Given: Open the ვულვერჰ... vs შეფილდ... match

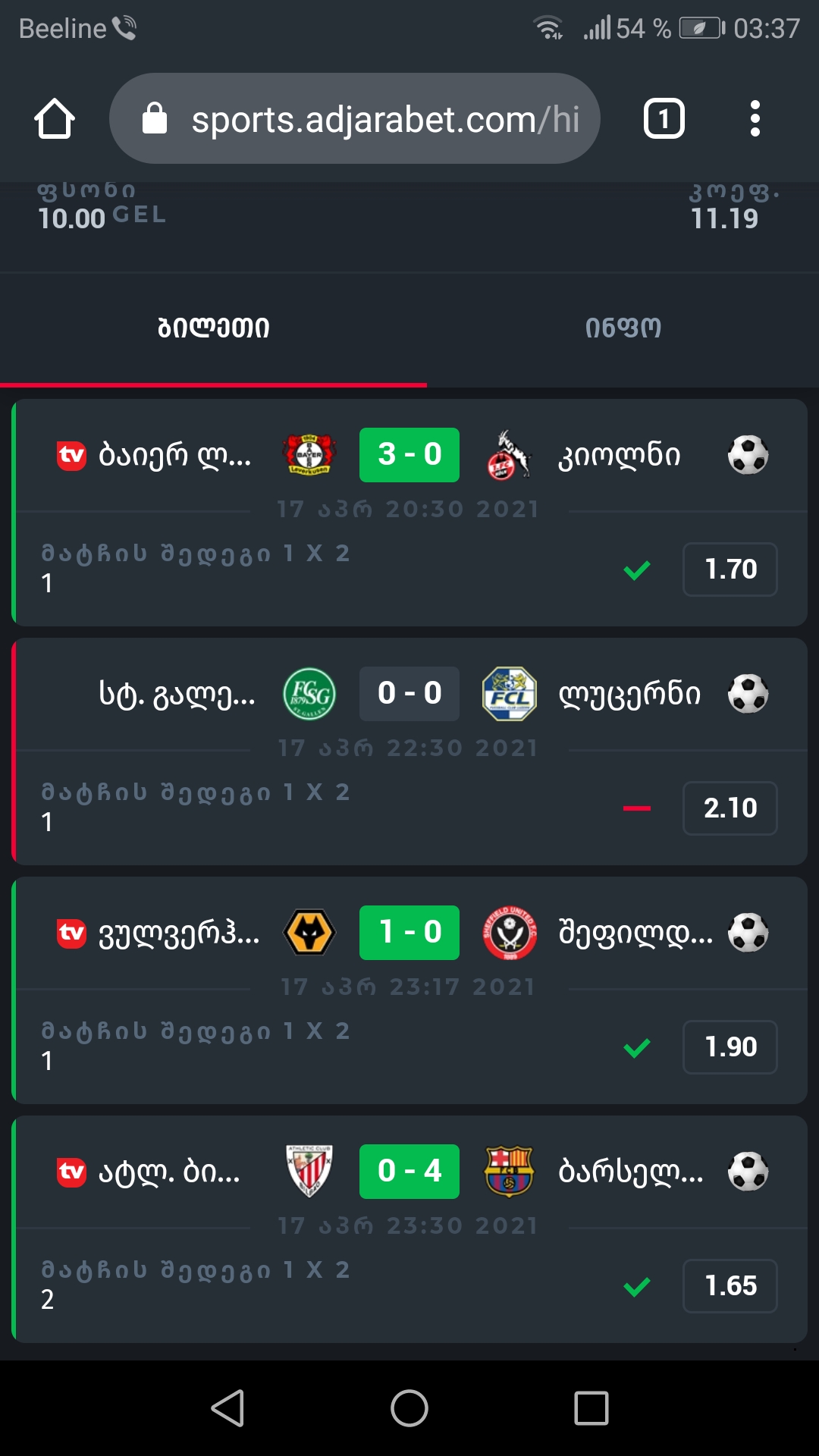Looking at the screenshot, I should 409,933.
